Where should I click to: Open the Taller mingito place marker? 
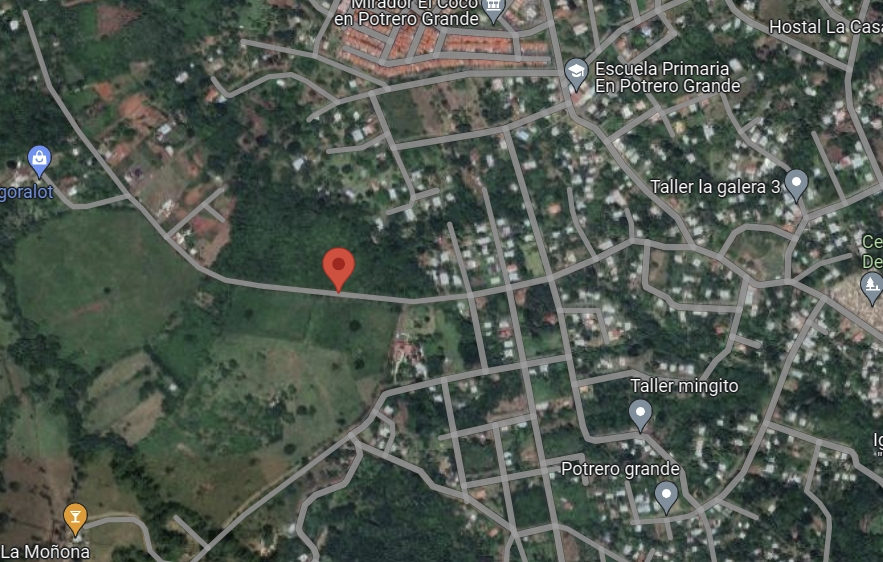click(x=641, y=411)
